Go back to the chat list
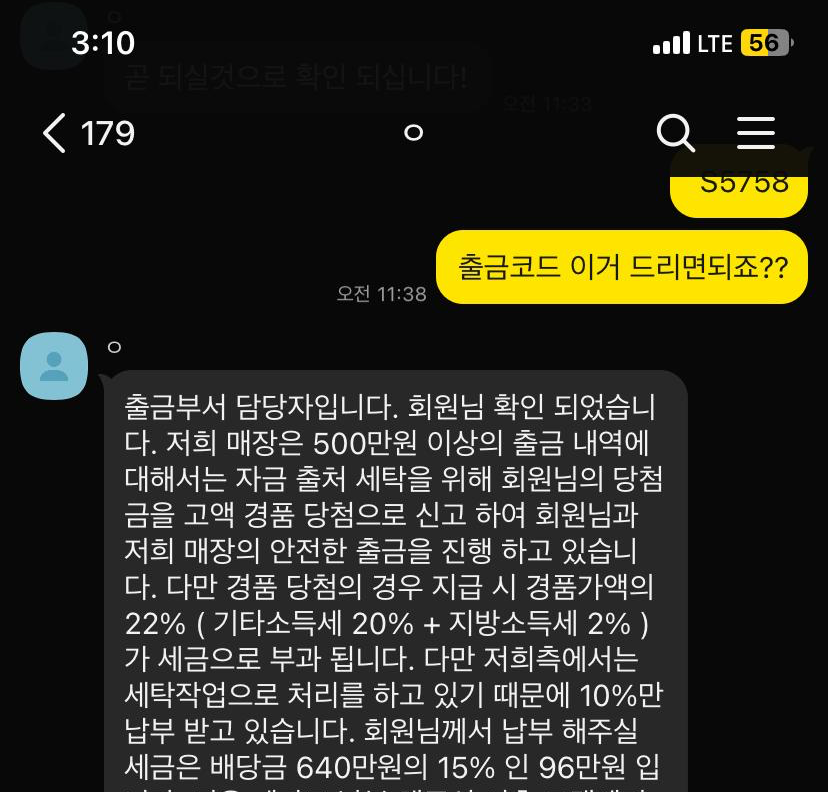Screen dimensions: 828x792 point(55,133)
